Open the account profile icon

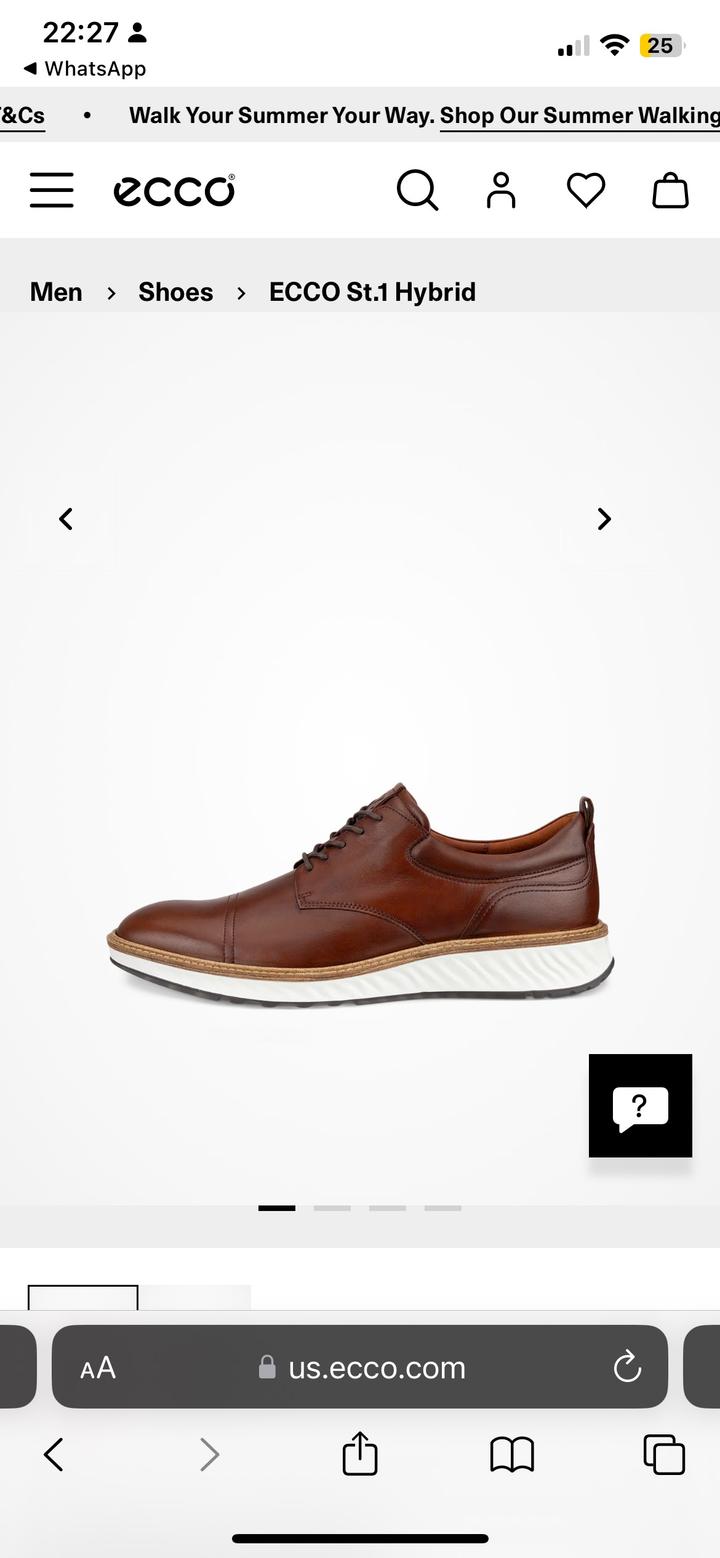coord(501,190)
